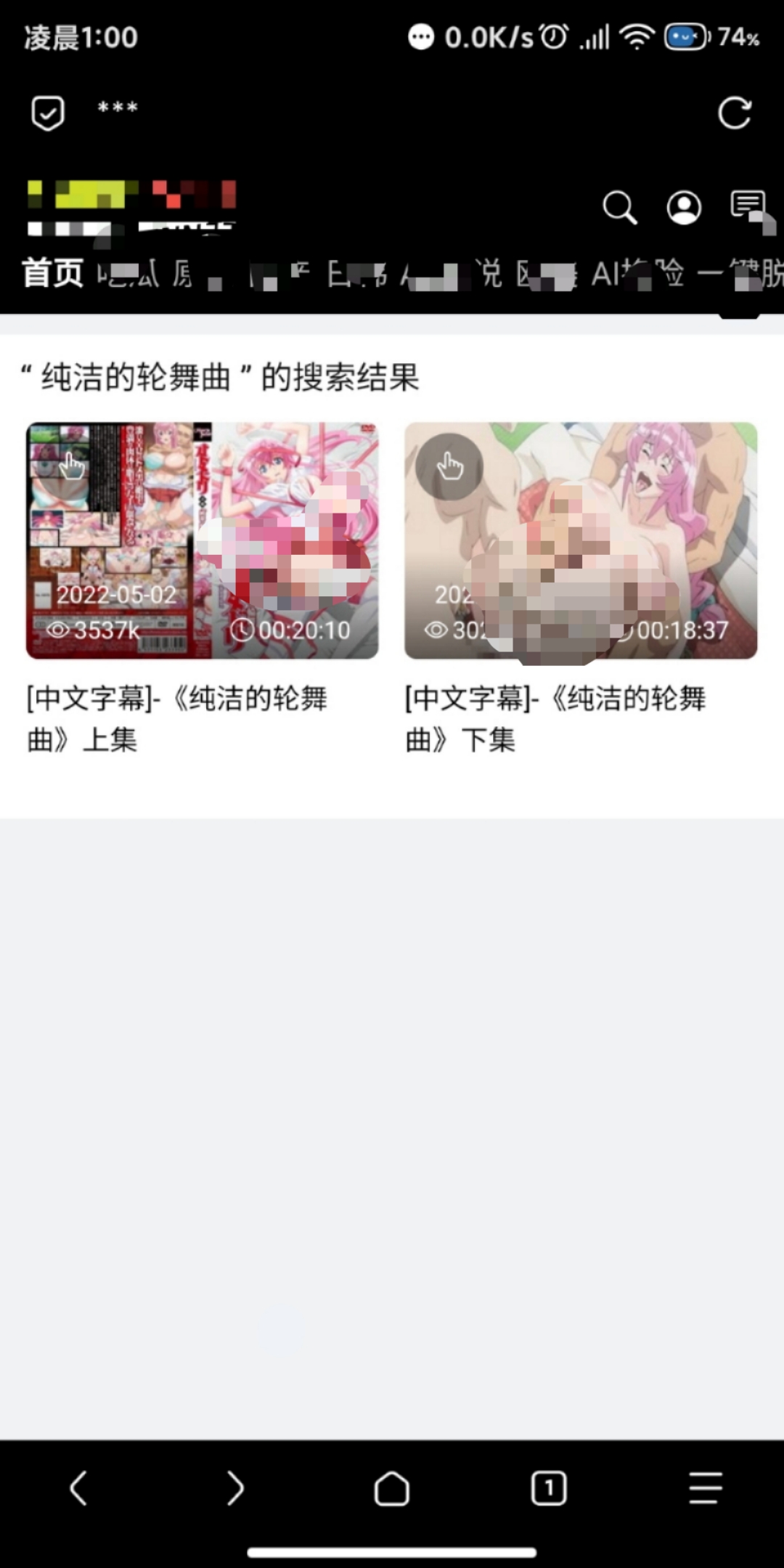Open the browser tab switcher
Screen dimensions: 784x1568
[549, 1488]
